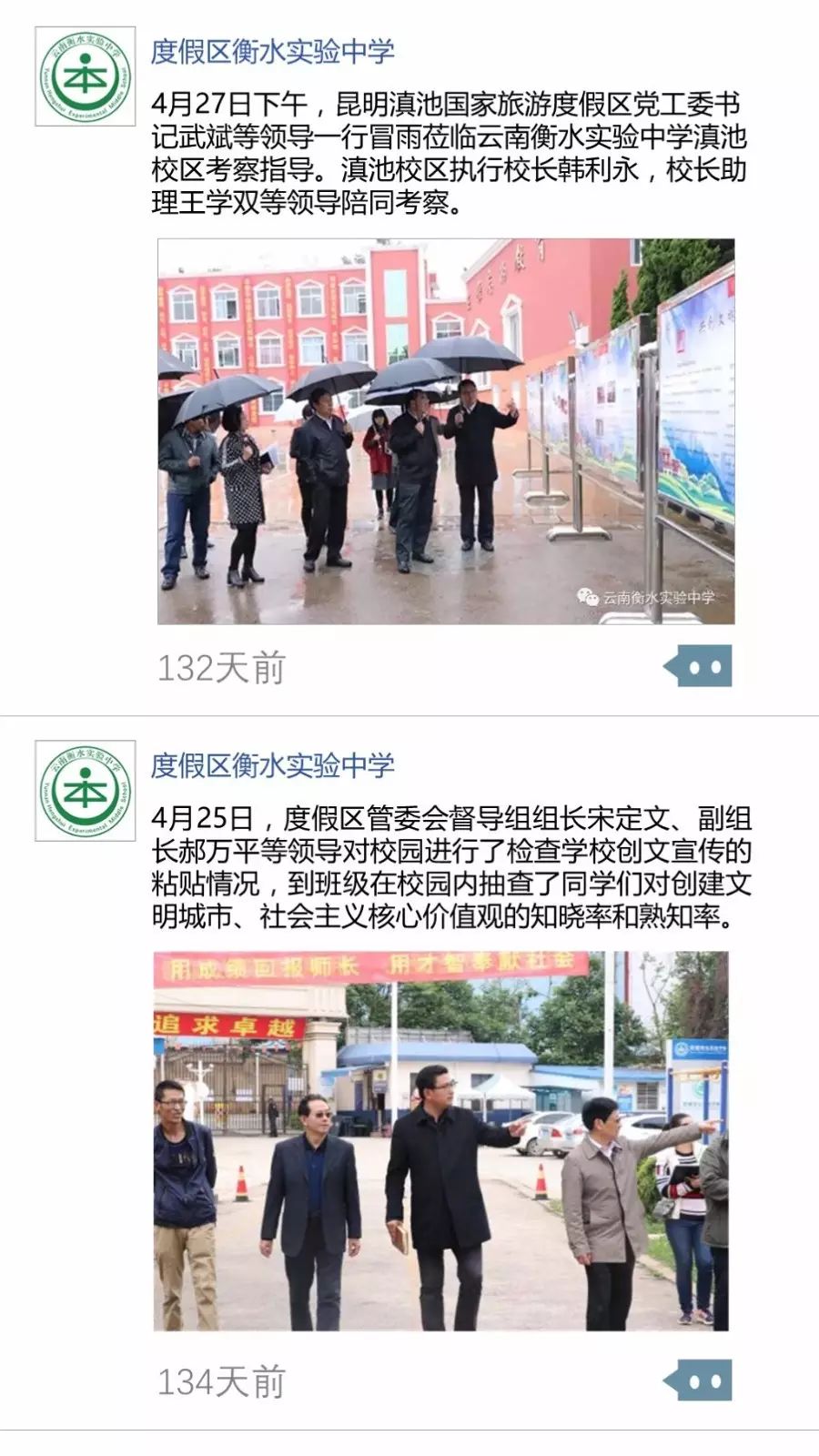Open comment bubble under the 134天前 post
Image resolution: width=819 pixels, height=1456 pixels.
698,1381
